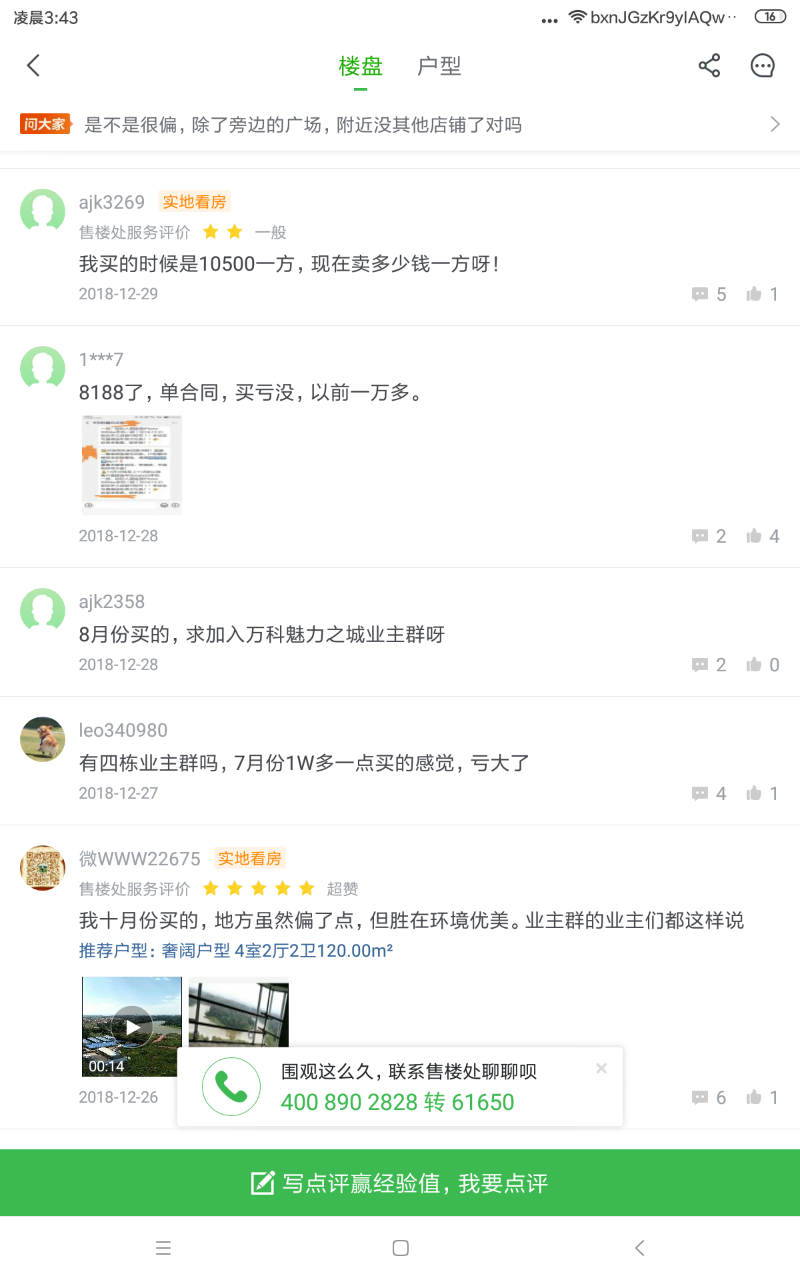Like the review by 1***7
The image size is (800, 1280).
pyautogui.click(x=762, y=536)
